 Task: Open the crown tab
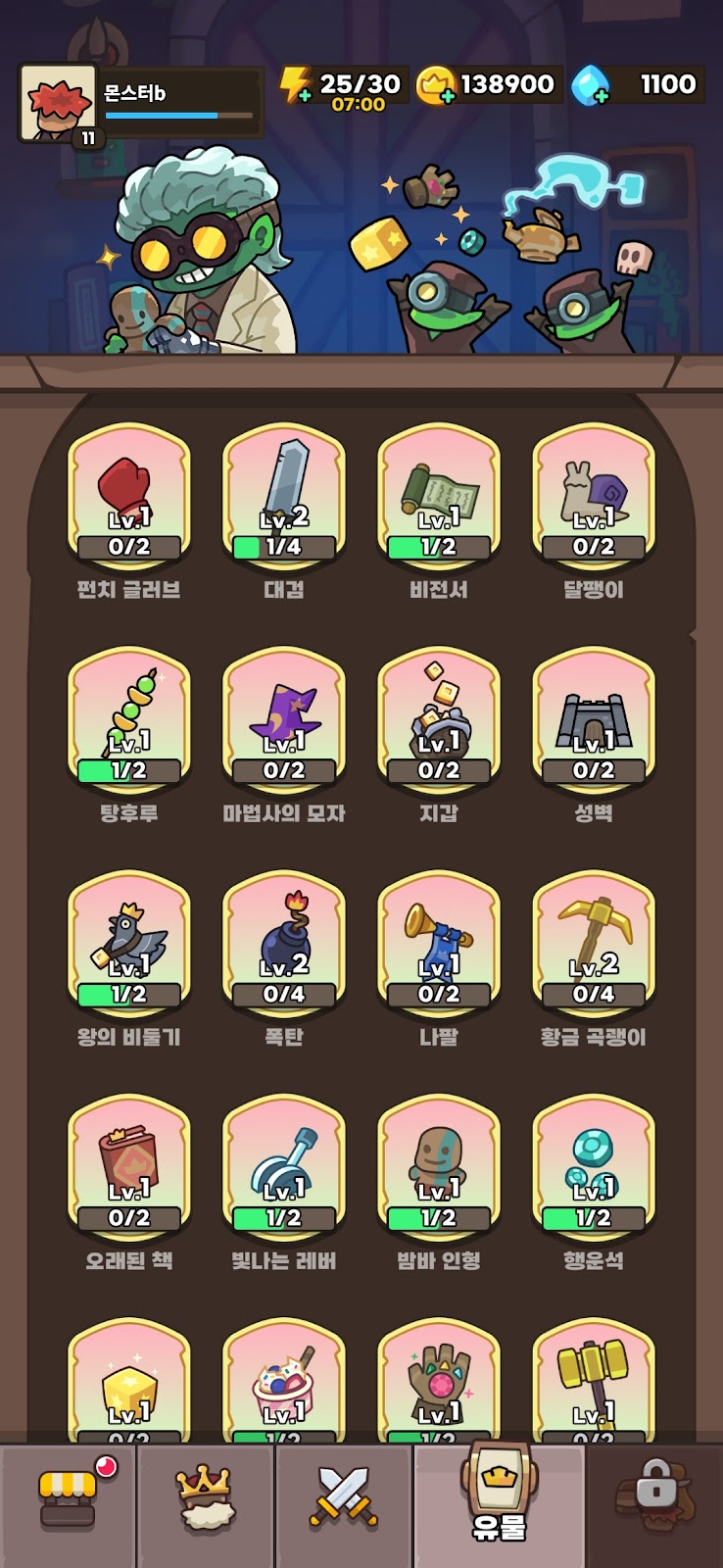coord(206,1505)
